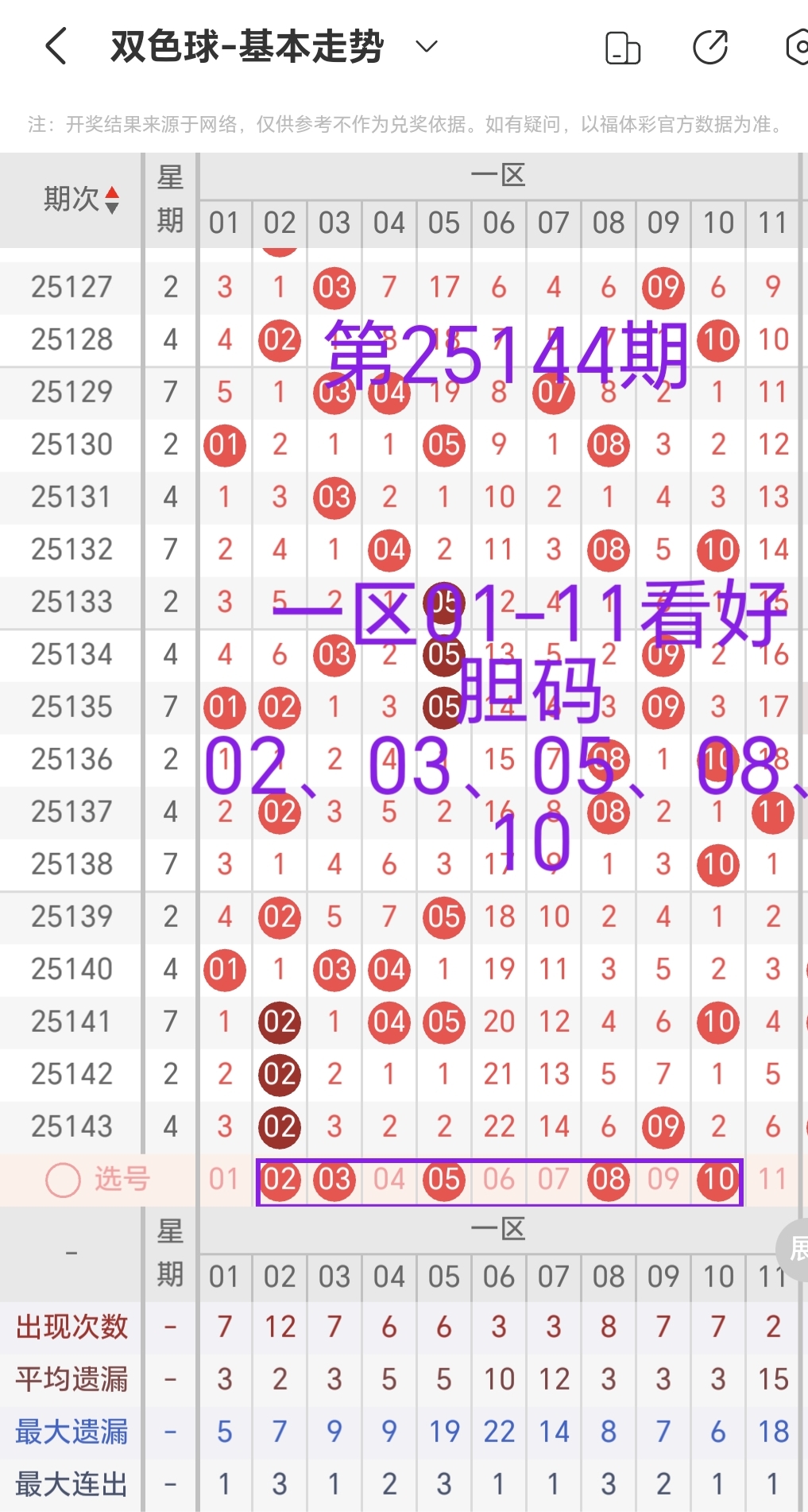Tap the 出现次数 row label
The image size is (808, 1512).
tap(72, 1326)
